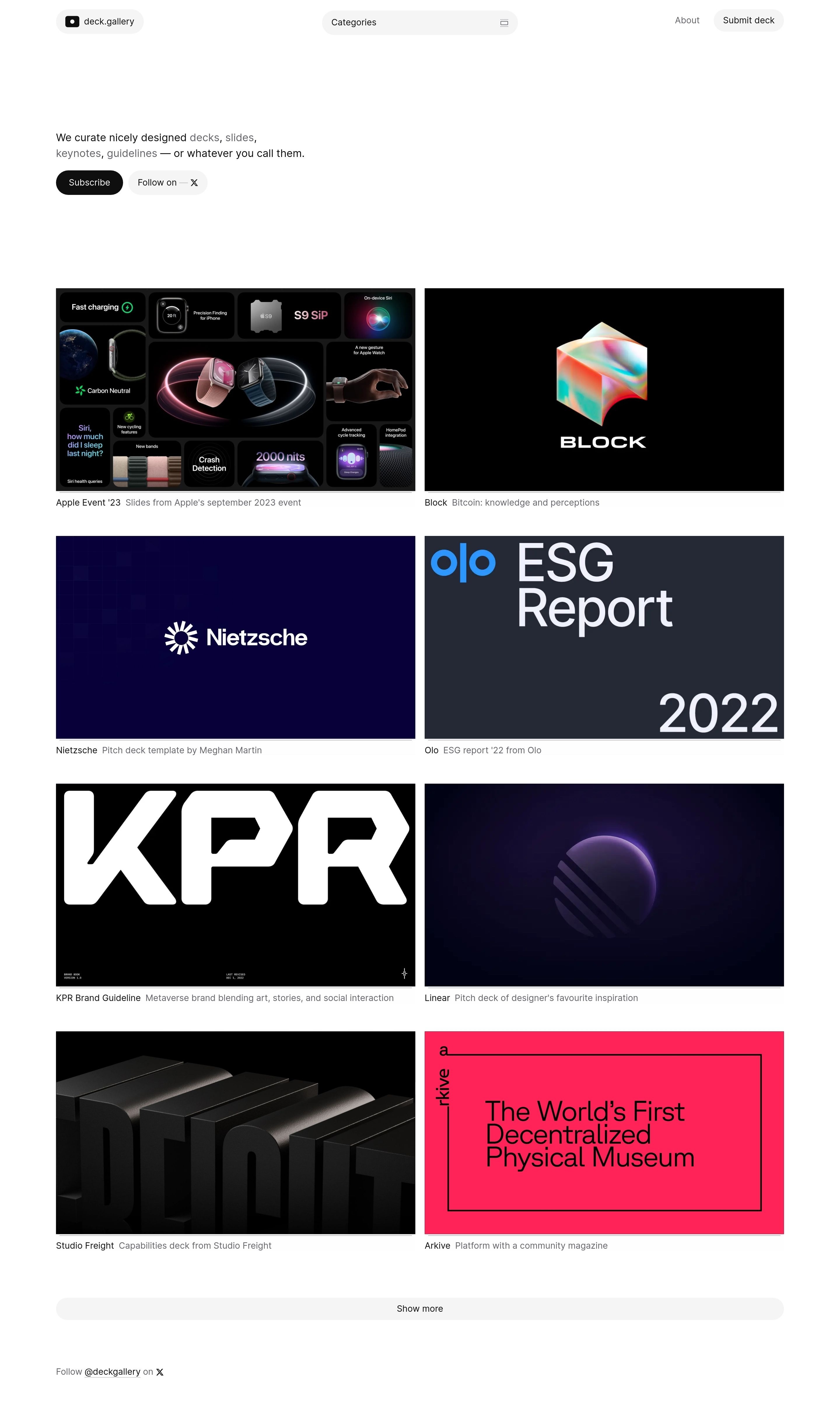Open the About page
This screenshot has width=840, height=1401.
(x=687, y=20)
